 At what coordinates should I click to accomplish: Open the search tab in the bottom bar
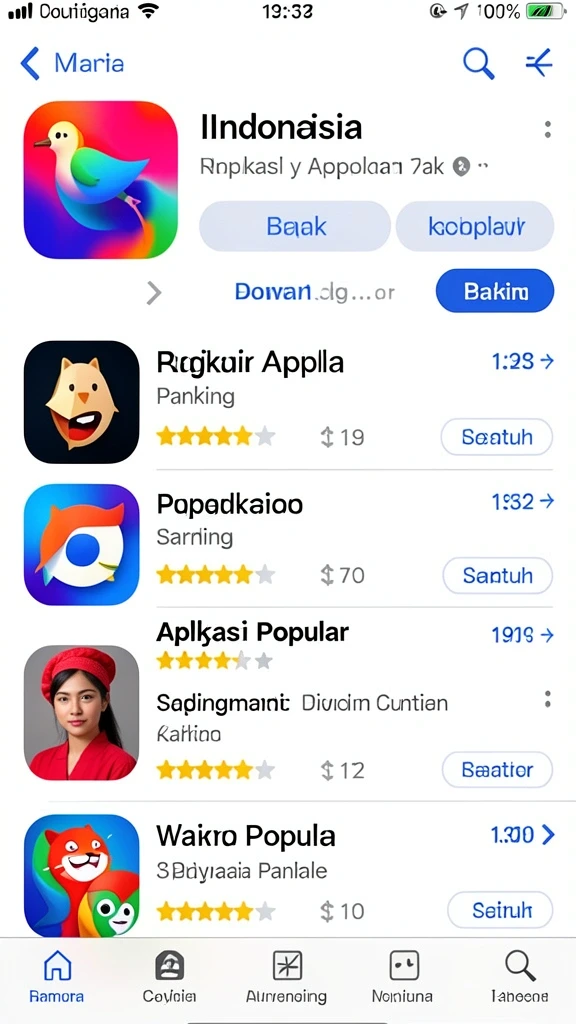520,977
